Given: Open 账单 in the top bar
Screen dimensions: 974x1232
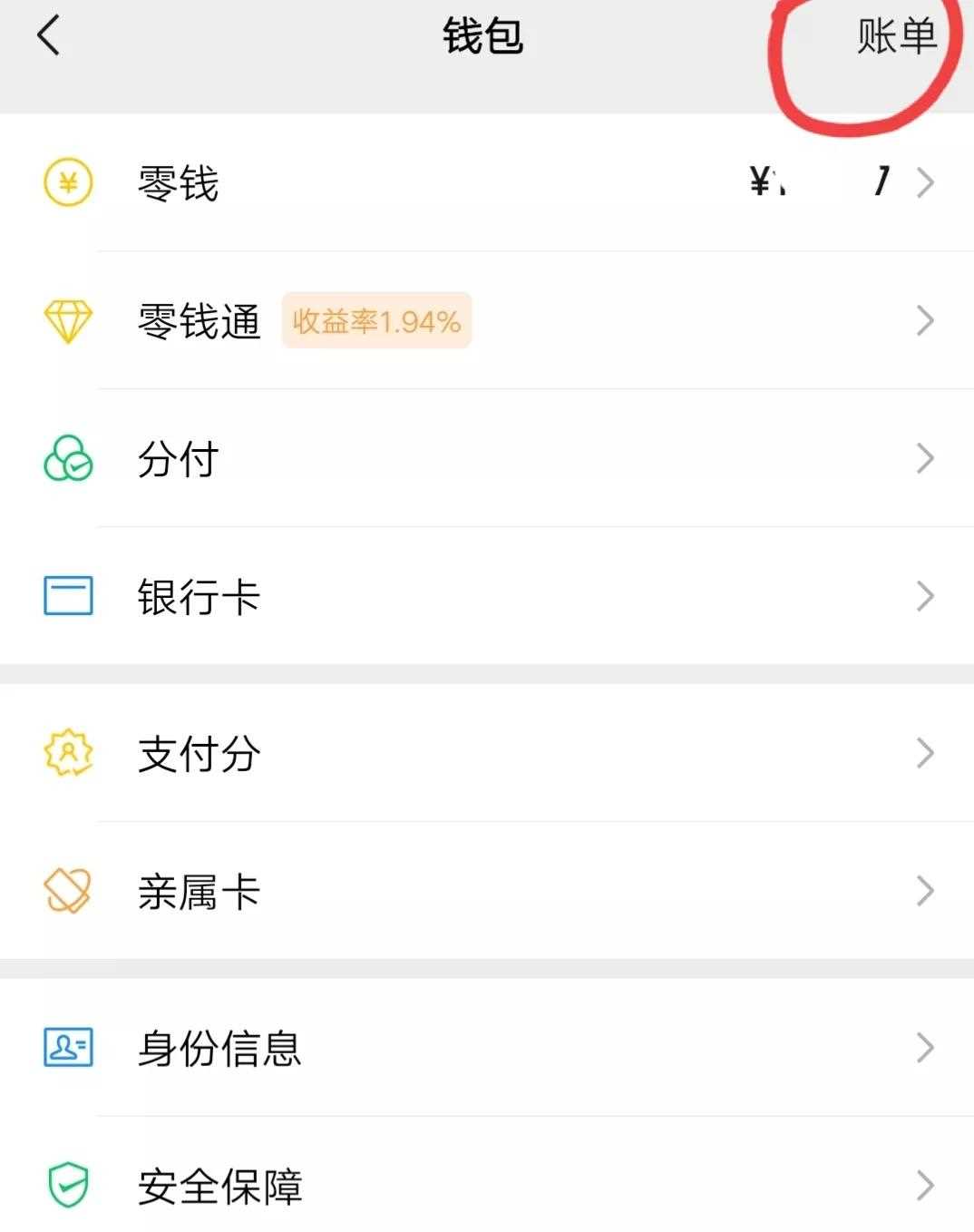Looking at the screenshot, I should point(895,37).
